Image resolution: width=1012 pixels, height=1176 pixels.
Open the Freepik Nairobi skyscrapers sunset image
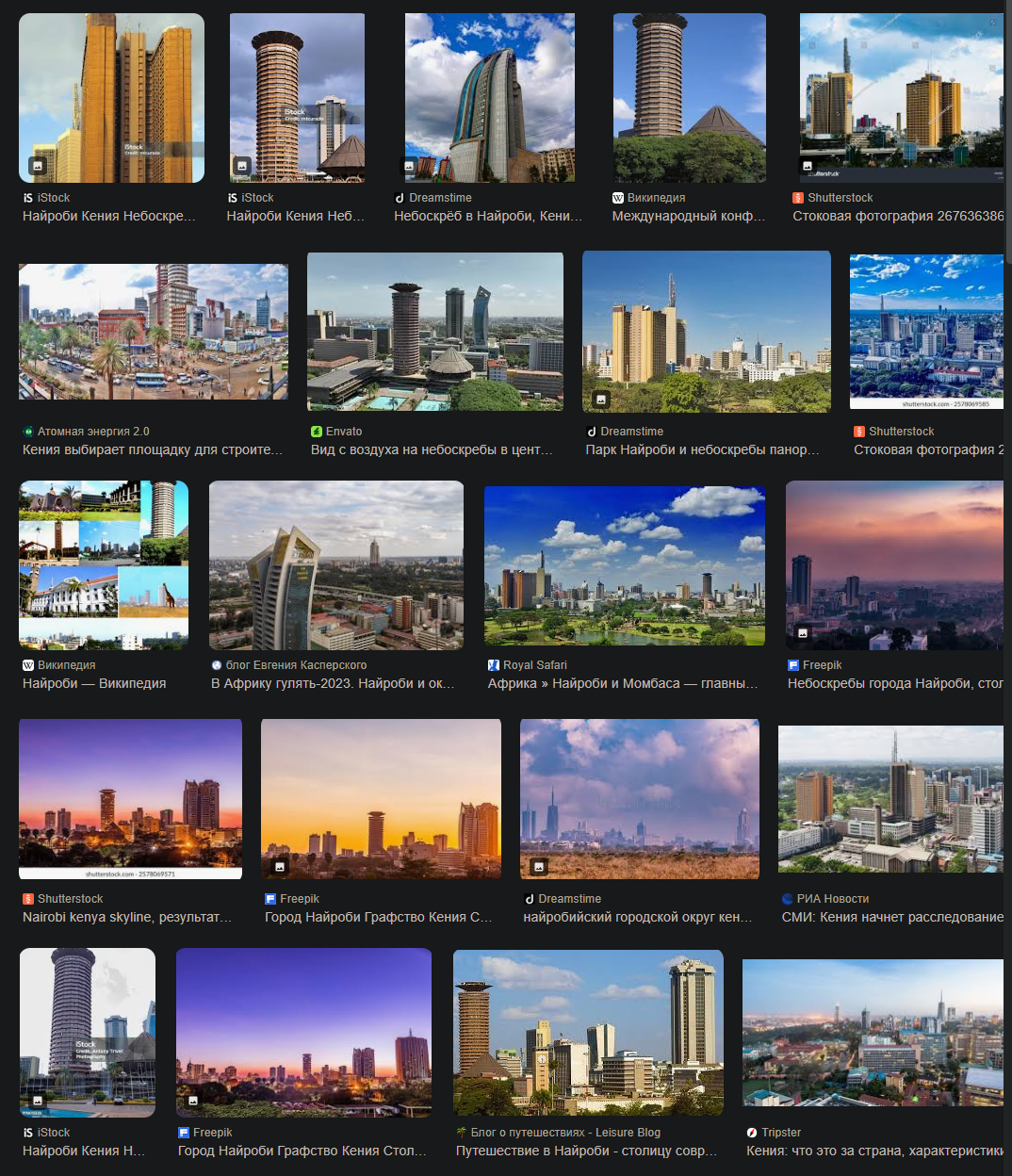pos(894,565)
